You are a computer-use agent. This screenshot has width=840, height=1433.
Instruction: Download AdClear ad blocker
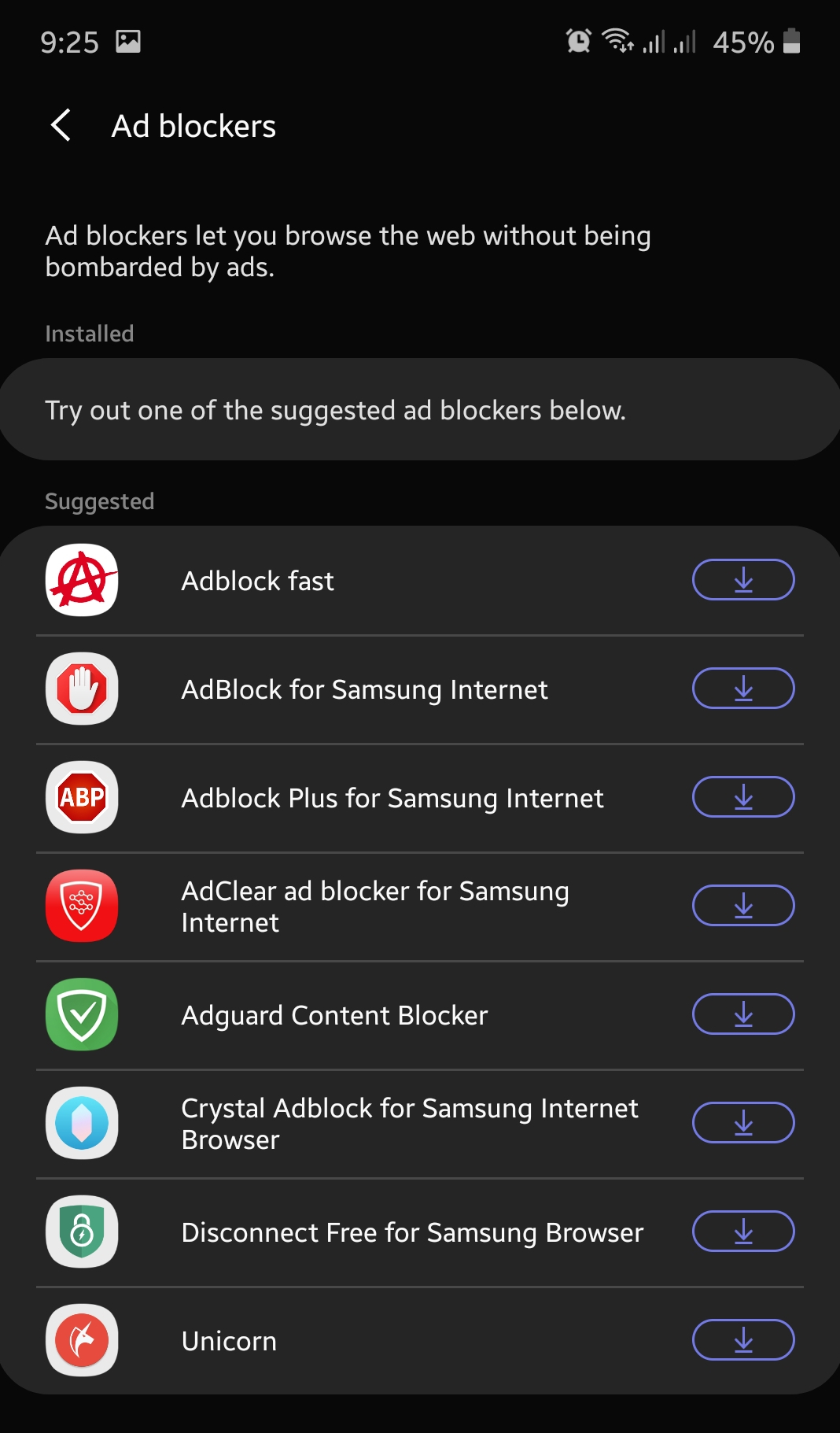point(742,906)
